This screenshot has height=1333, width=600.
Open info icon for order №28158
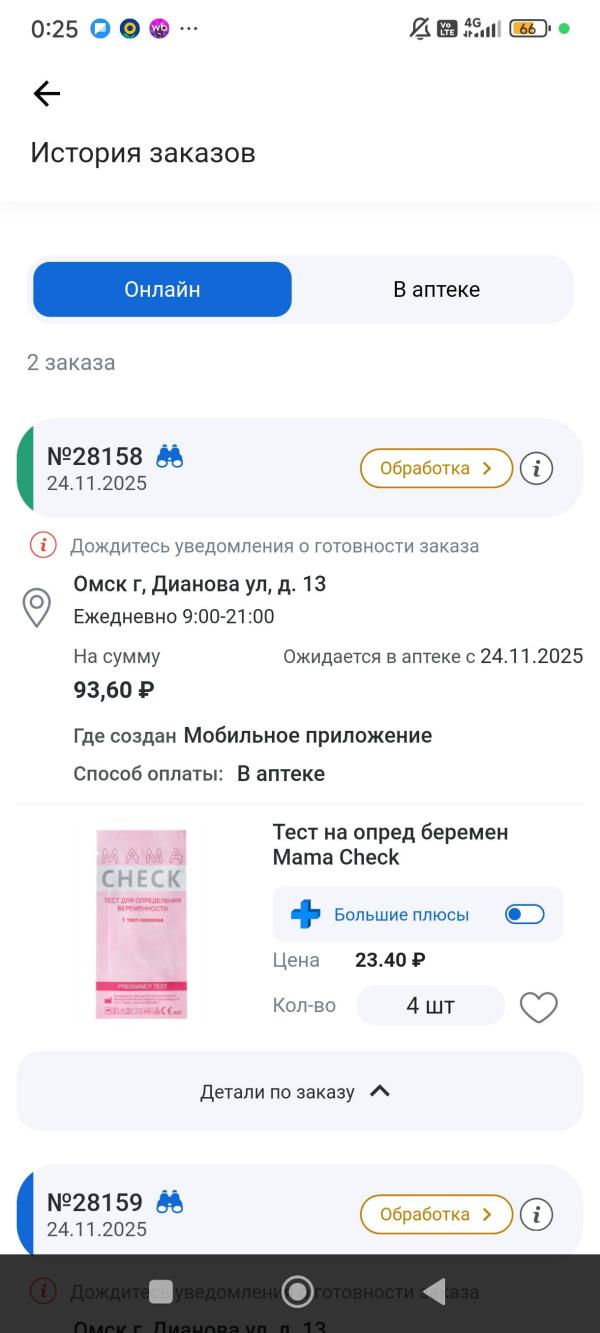(x=537, y=468)
